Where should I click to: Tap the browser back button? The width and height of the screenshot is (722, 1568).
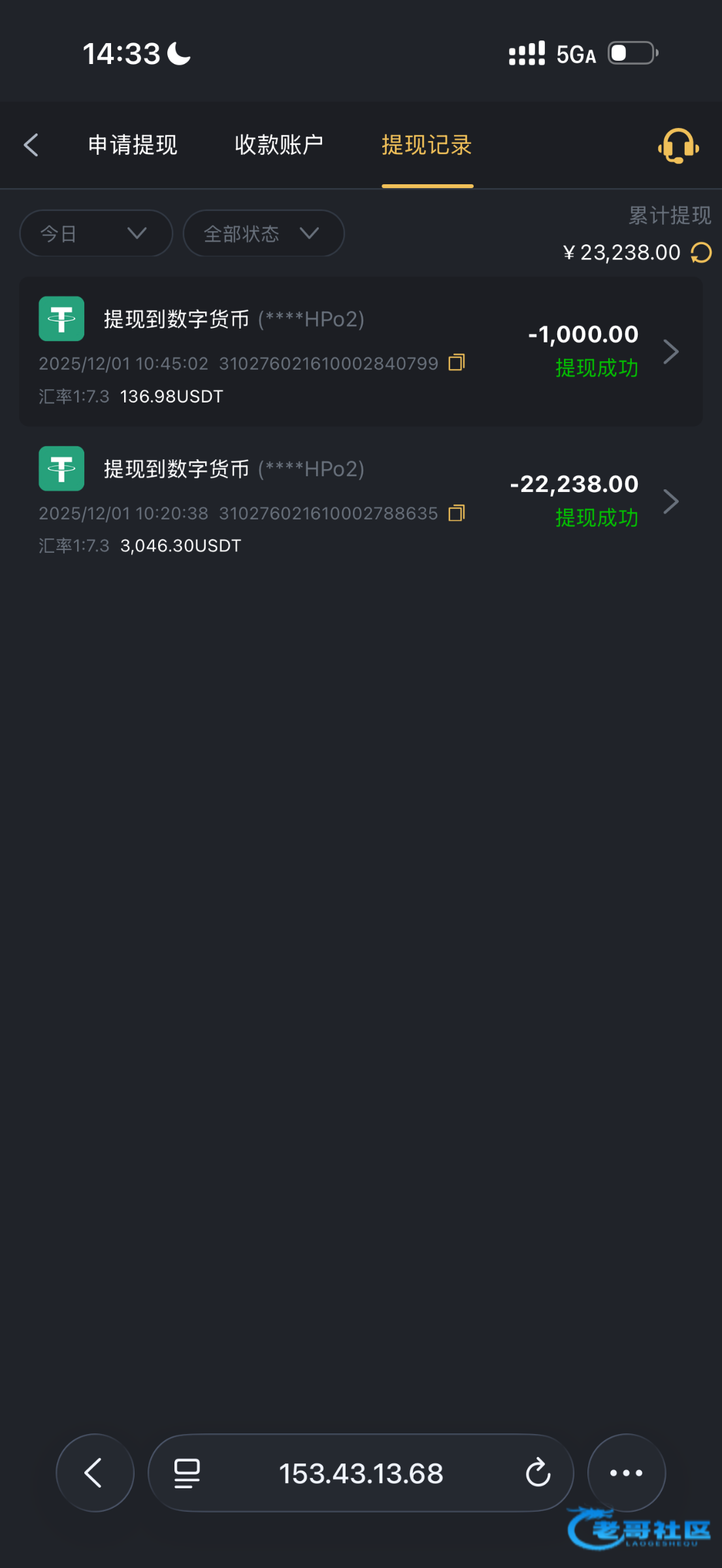(95, 1473)
